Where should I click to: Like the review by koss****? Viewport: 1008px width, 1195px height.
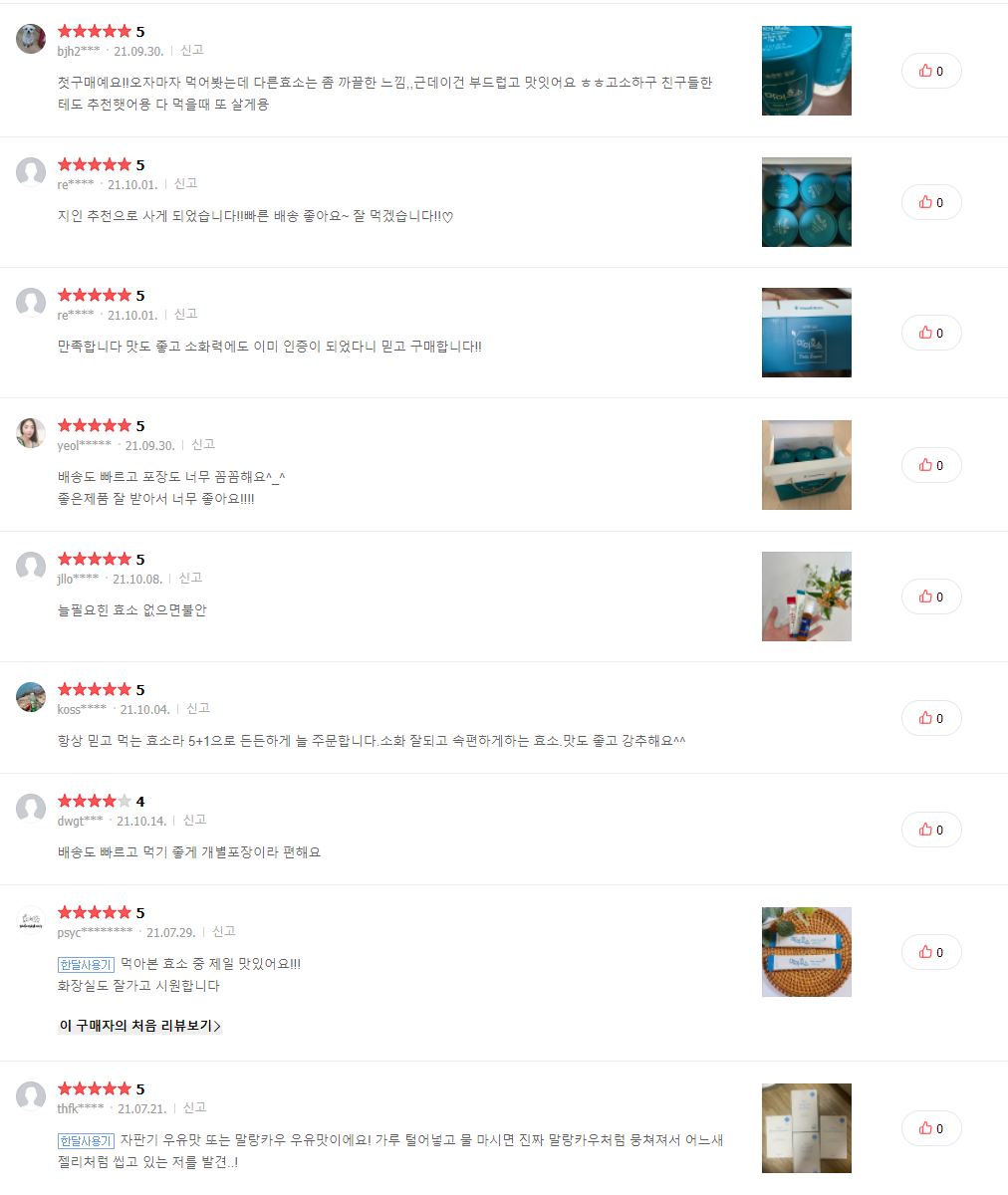point(931,718)
